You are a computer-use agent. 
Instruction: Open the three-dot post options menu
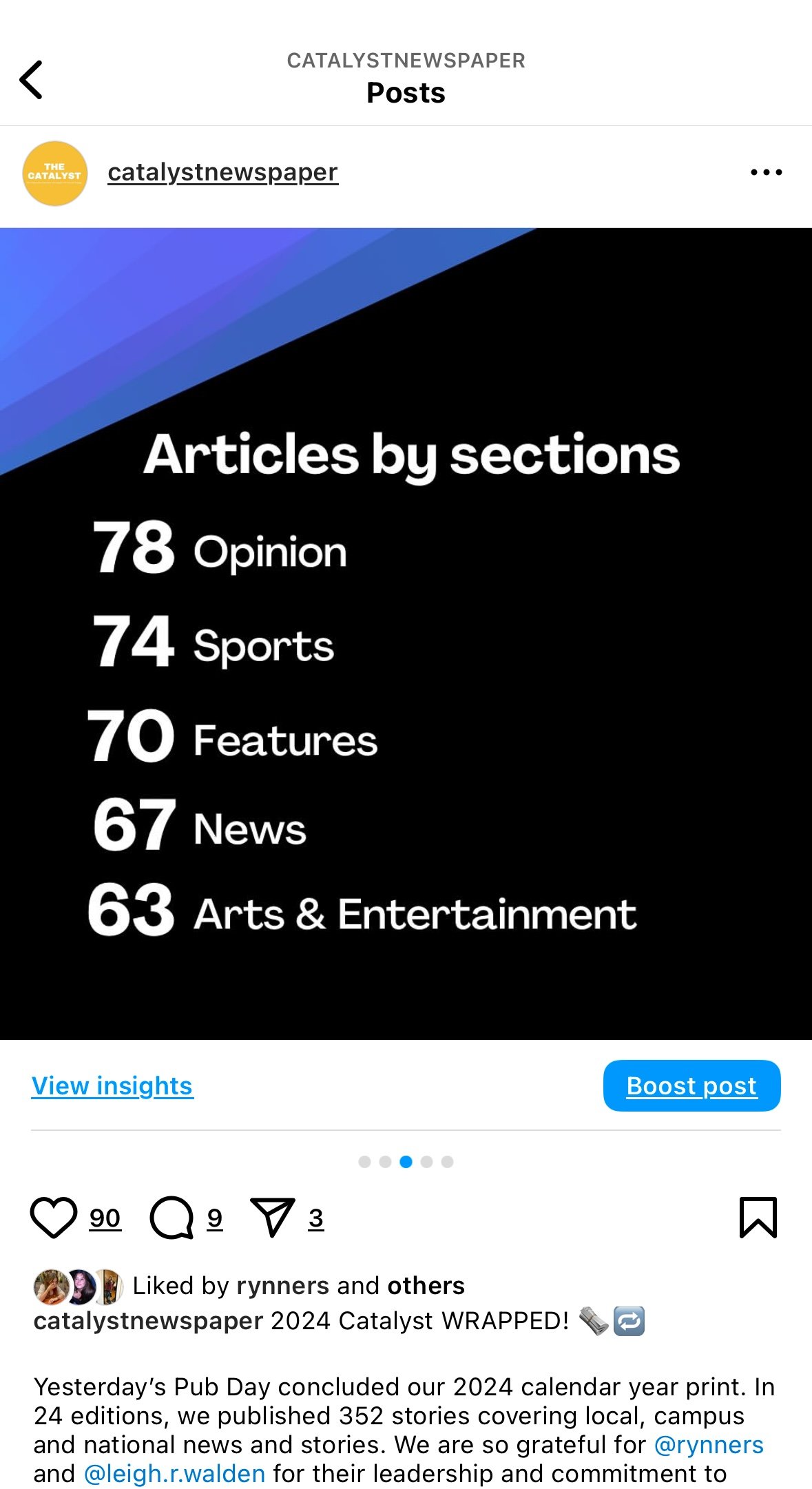[766, 172]
